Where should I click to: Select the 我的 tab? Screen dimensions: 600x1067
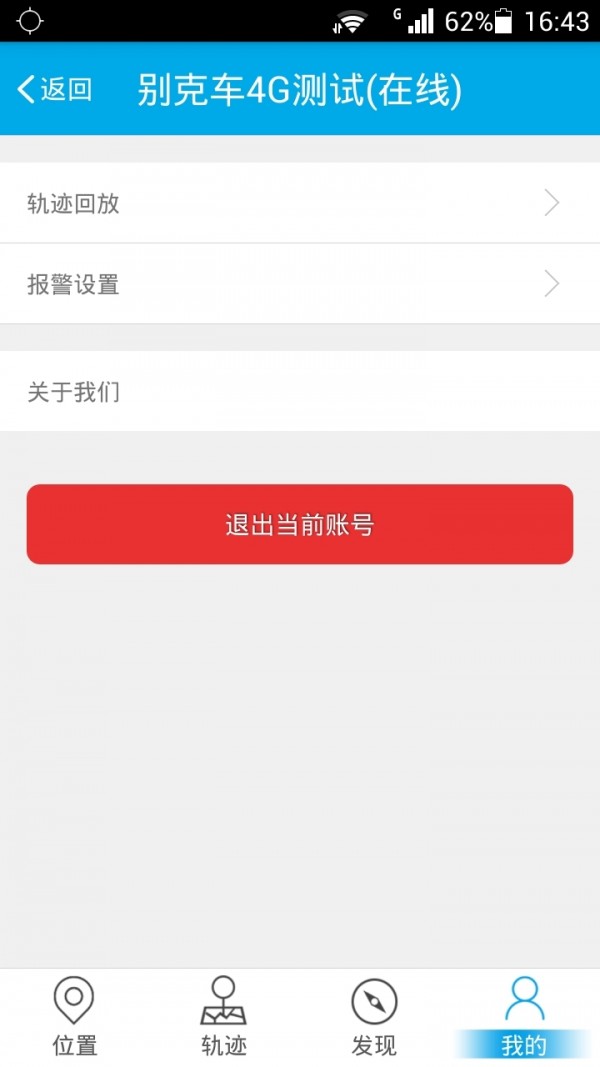click(x=524, y=1017)
